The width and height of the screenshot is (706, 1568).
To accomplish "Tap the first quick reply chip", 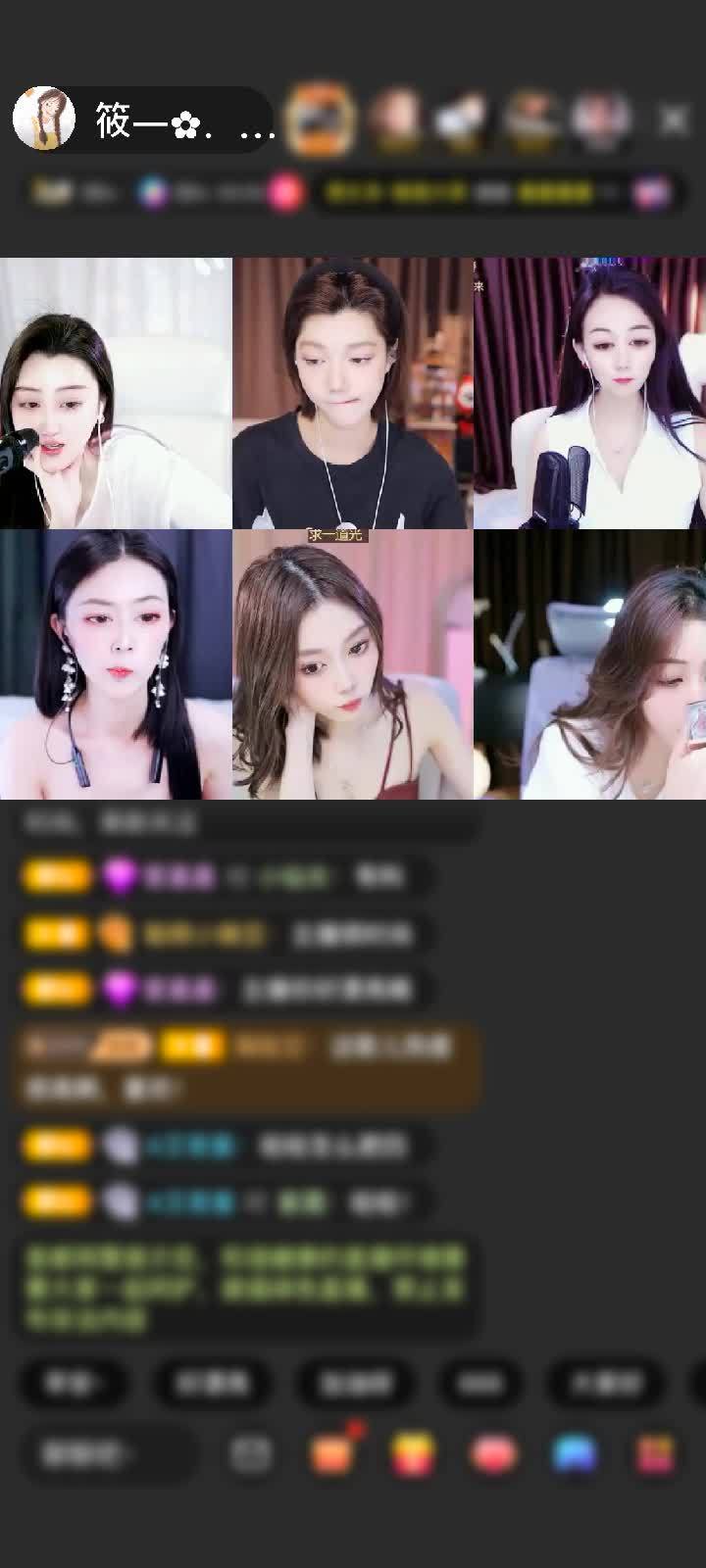I will (x=73, y=1383).
